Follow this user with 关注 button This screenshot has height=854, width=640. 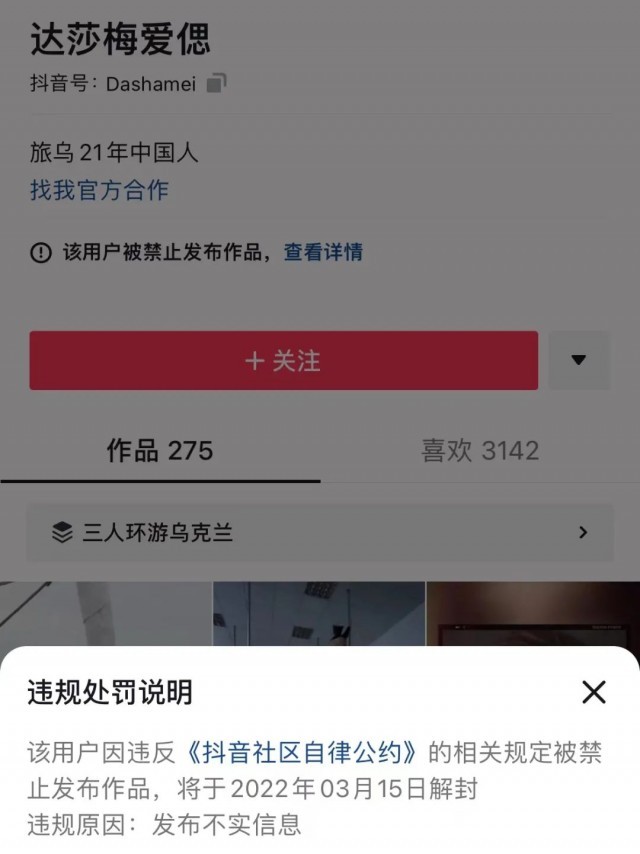[283, 361]
